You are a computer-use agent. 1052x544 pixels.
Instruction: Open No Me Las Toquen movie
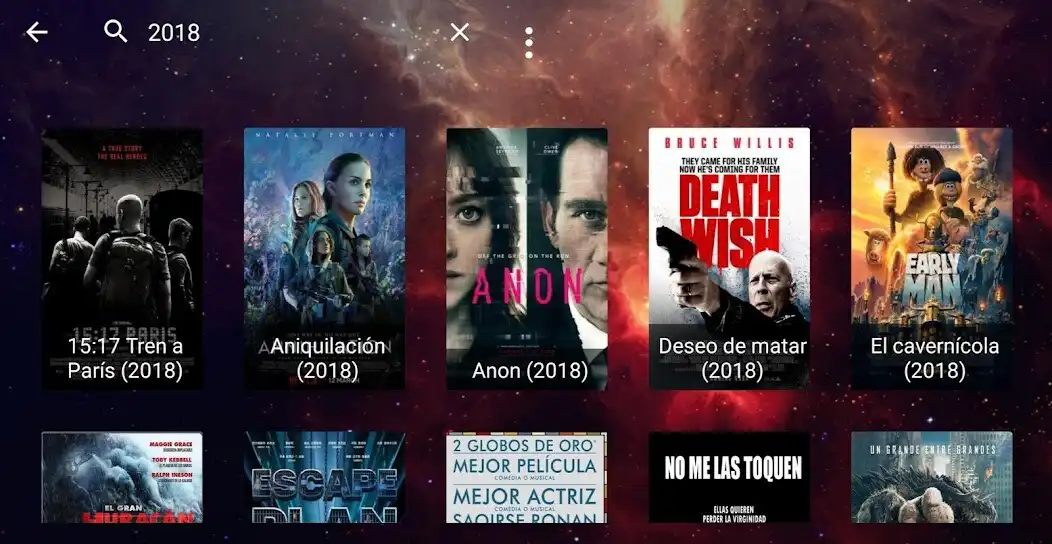729,477
